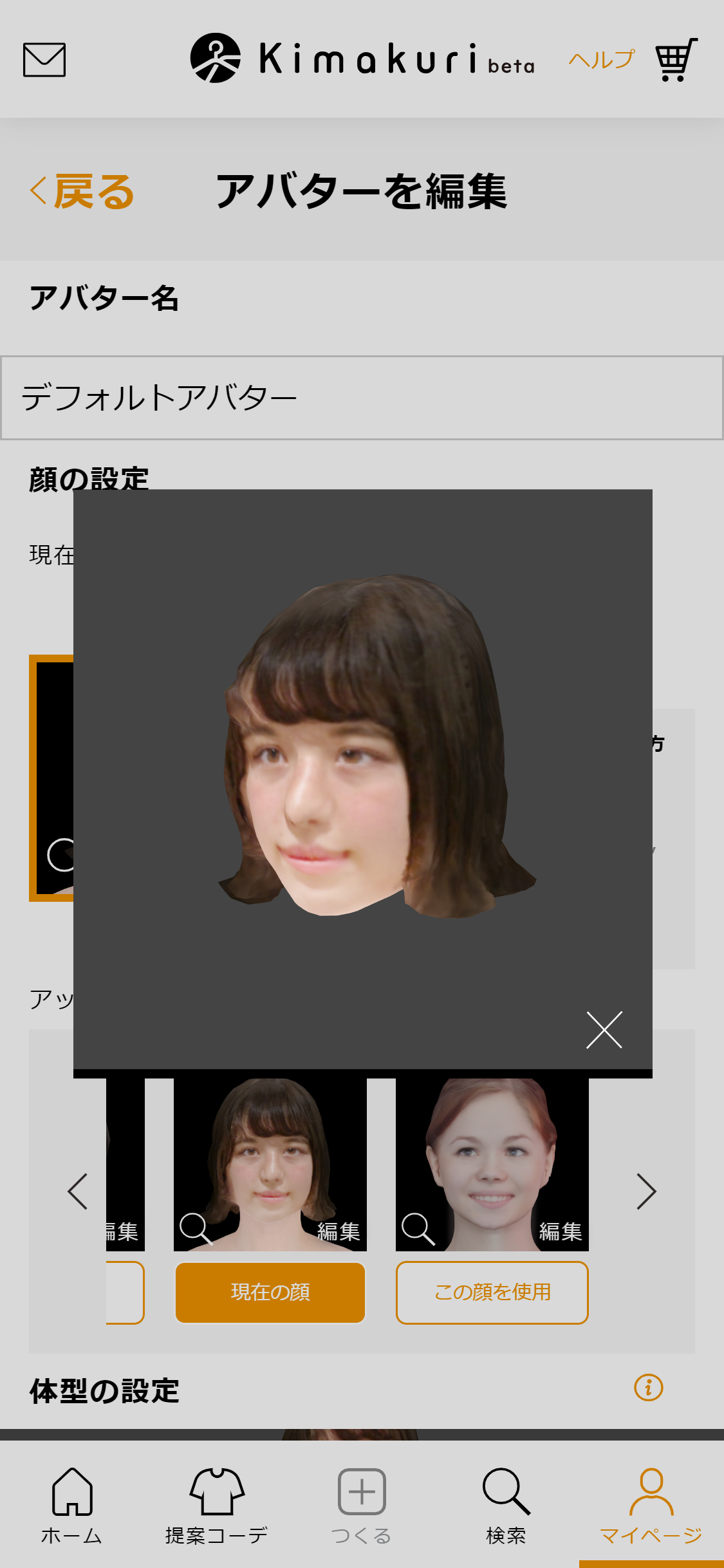Go back with 戻る
724x1568 pixels.
point(82,192)
